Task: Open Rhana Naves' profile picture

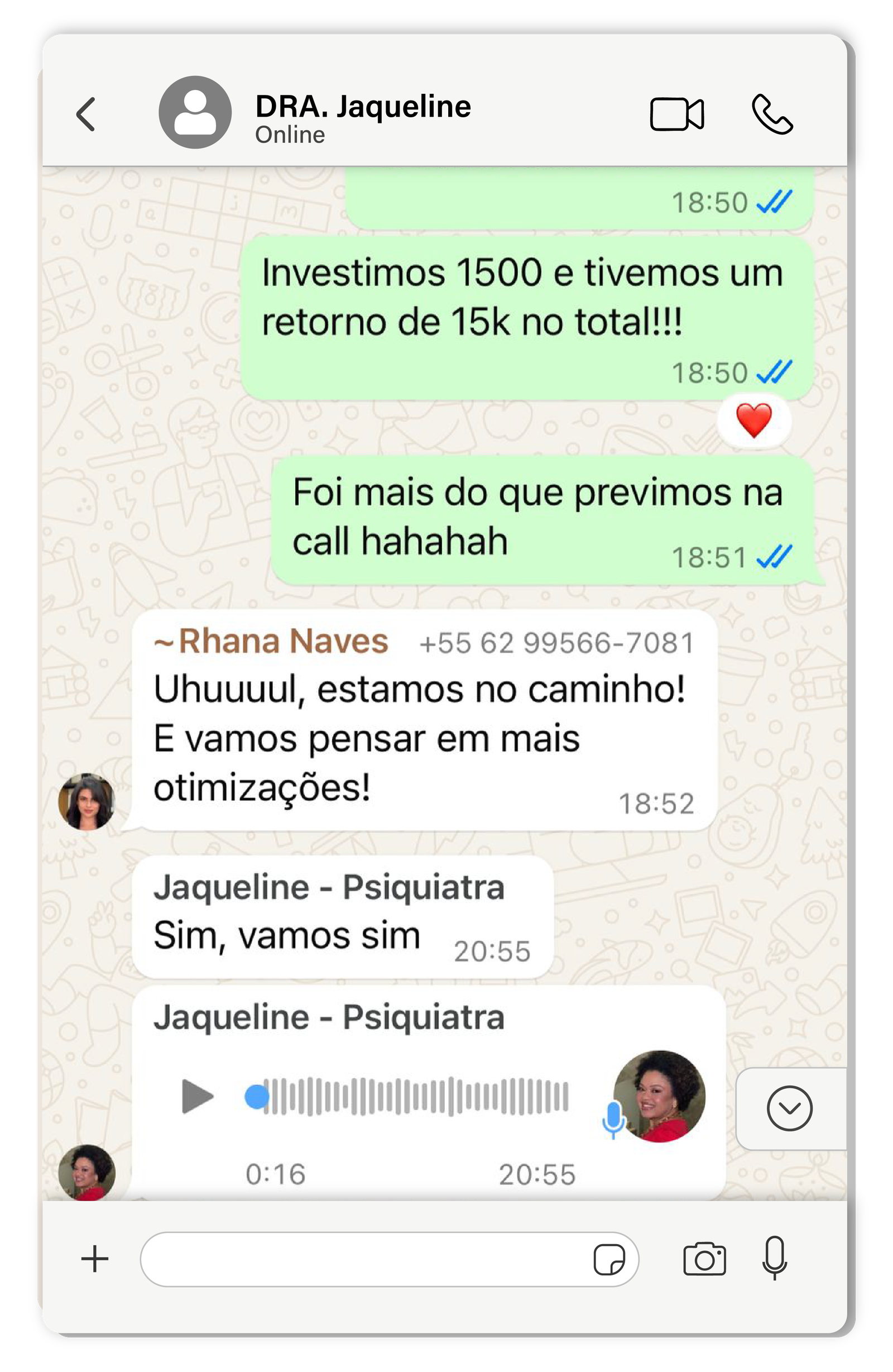Action: (87, 801)
